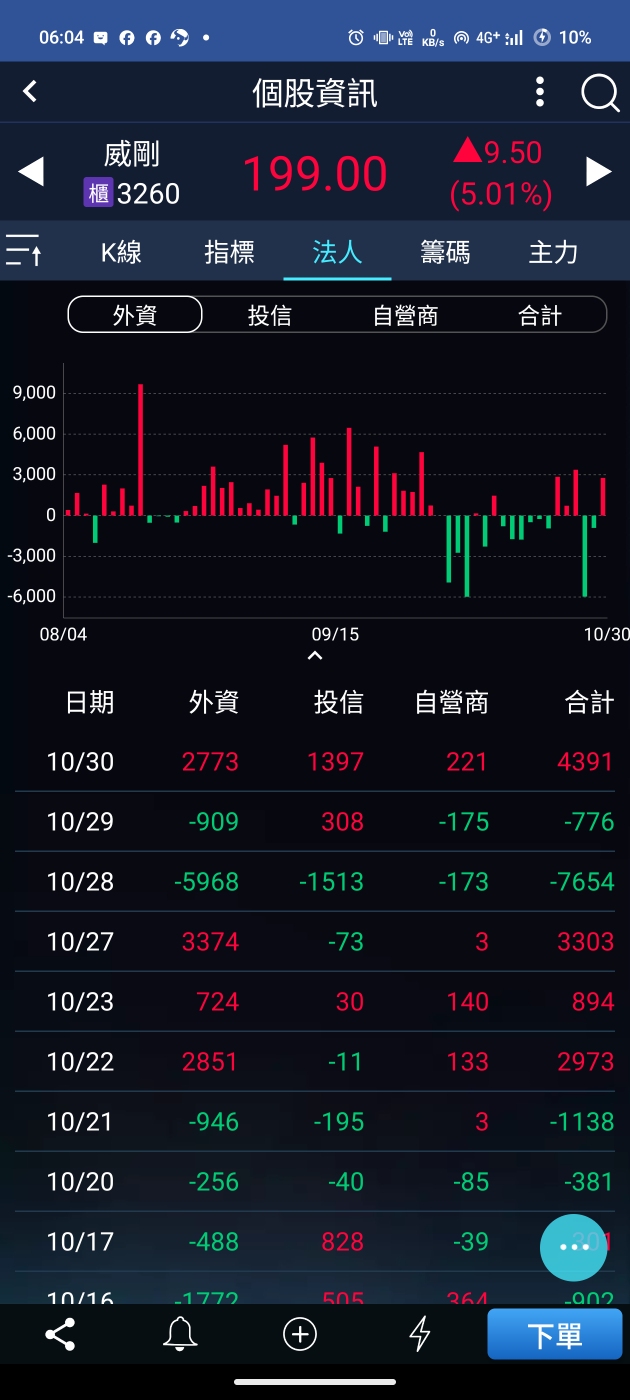Collapse the chart with the up chevron
The width and height of the screenshot is (630, 1400).
pyautogui.click(x=315, y=657)
